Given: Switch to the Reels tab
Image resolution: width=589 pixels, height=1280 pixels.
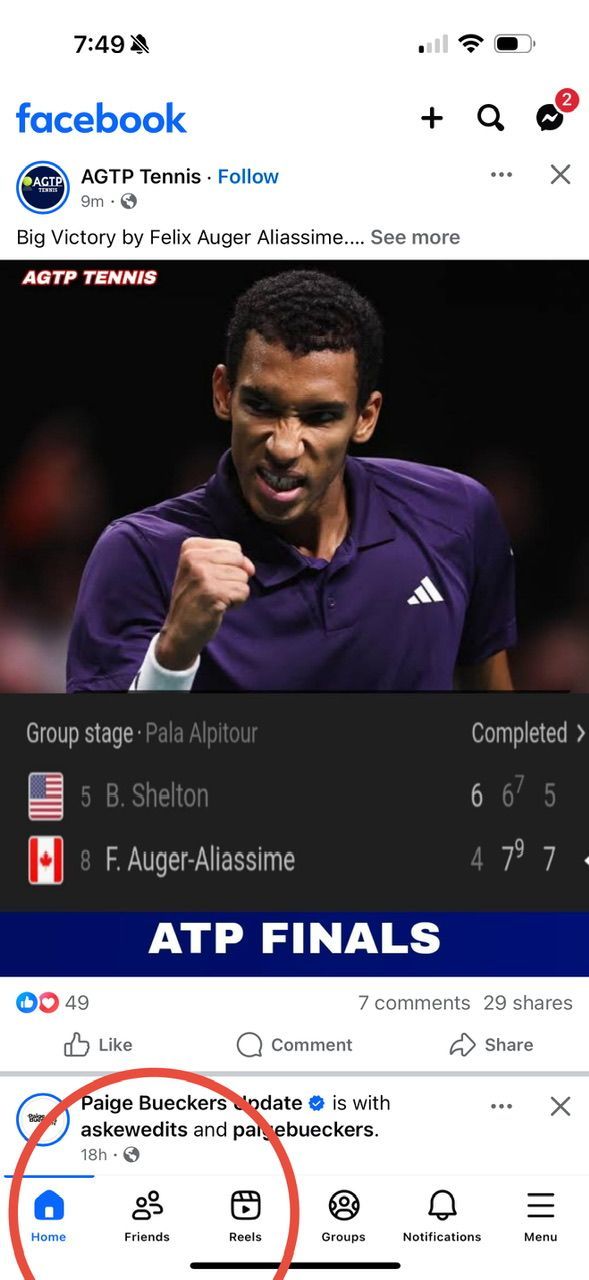Looking at the screenshot, I should pos(245,1216).
